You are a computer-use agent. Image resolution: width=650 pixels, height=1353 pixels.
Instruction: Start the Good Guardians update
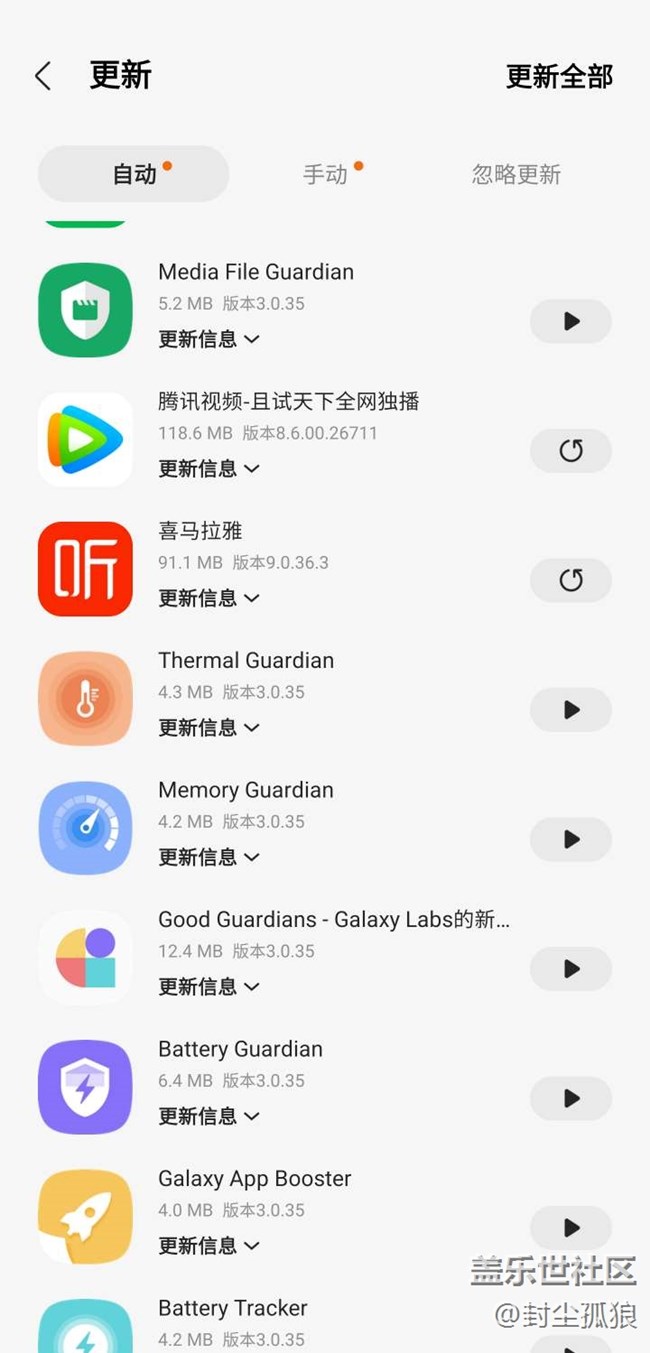[x=570, y=969]
